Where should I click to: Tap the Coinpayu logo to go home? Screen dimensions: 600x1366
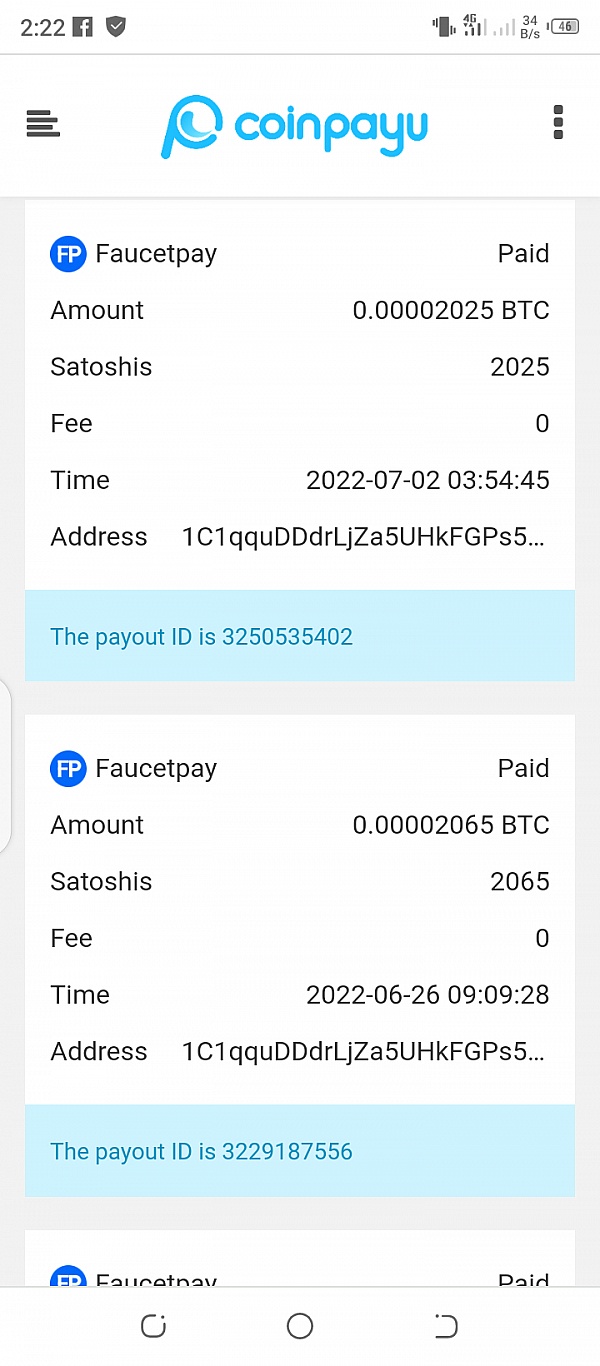coord(295,125)
